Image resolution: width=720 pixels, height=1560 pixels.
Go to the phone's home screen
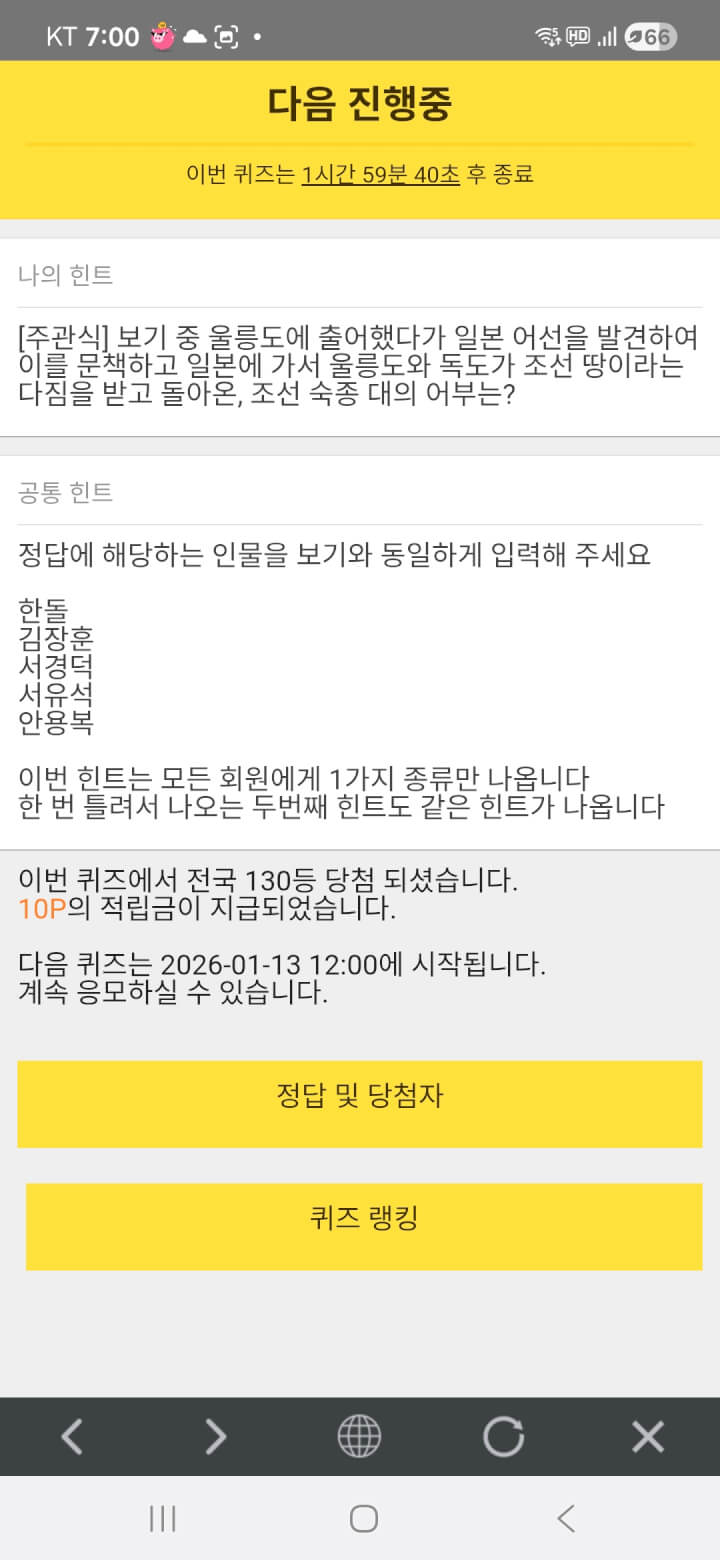click(x=363, y=1519)
